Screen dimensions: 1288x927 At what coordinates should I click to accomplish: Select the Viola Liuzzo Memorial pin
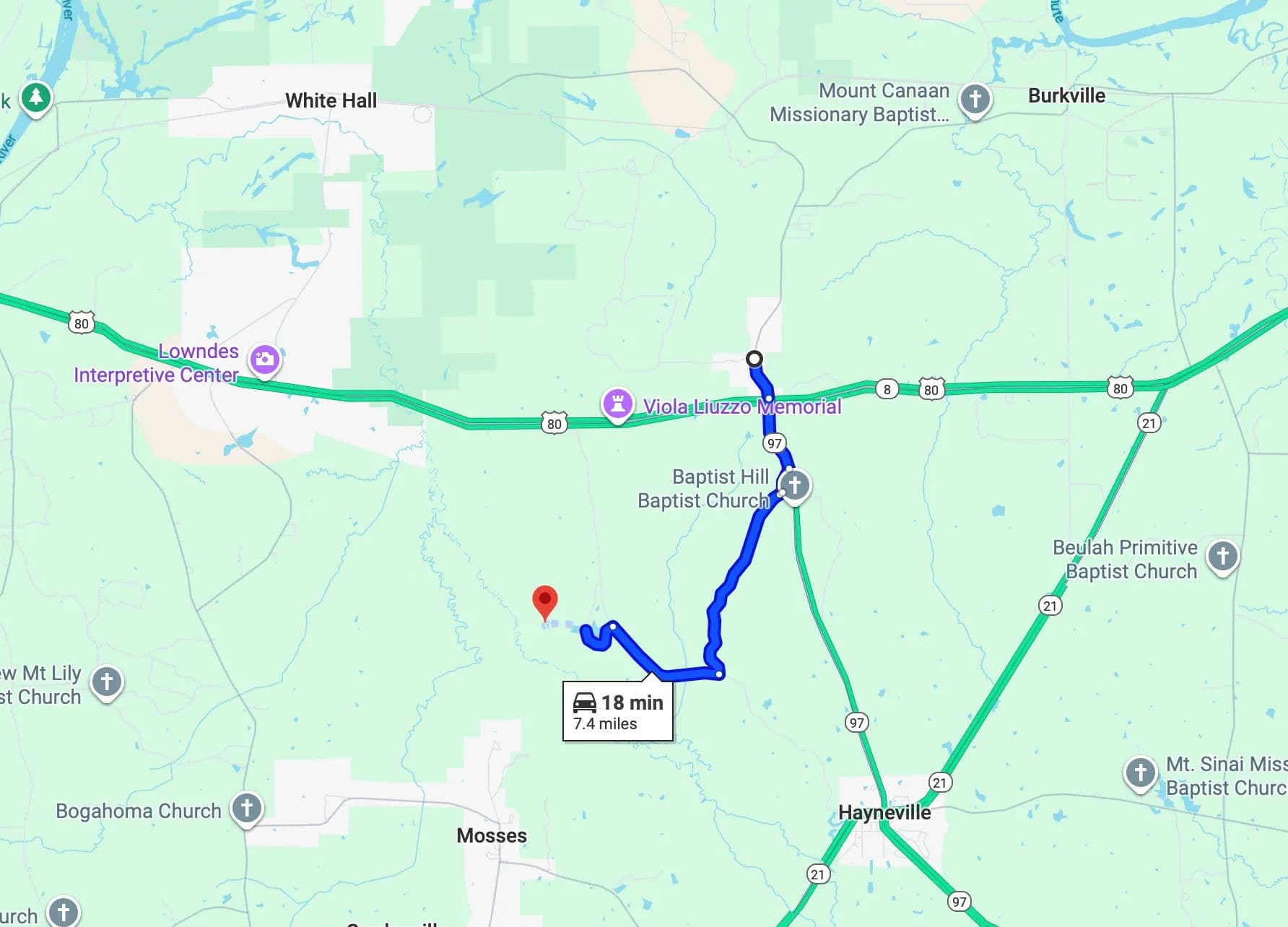(x=617, y=404)
